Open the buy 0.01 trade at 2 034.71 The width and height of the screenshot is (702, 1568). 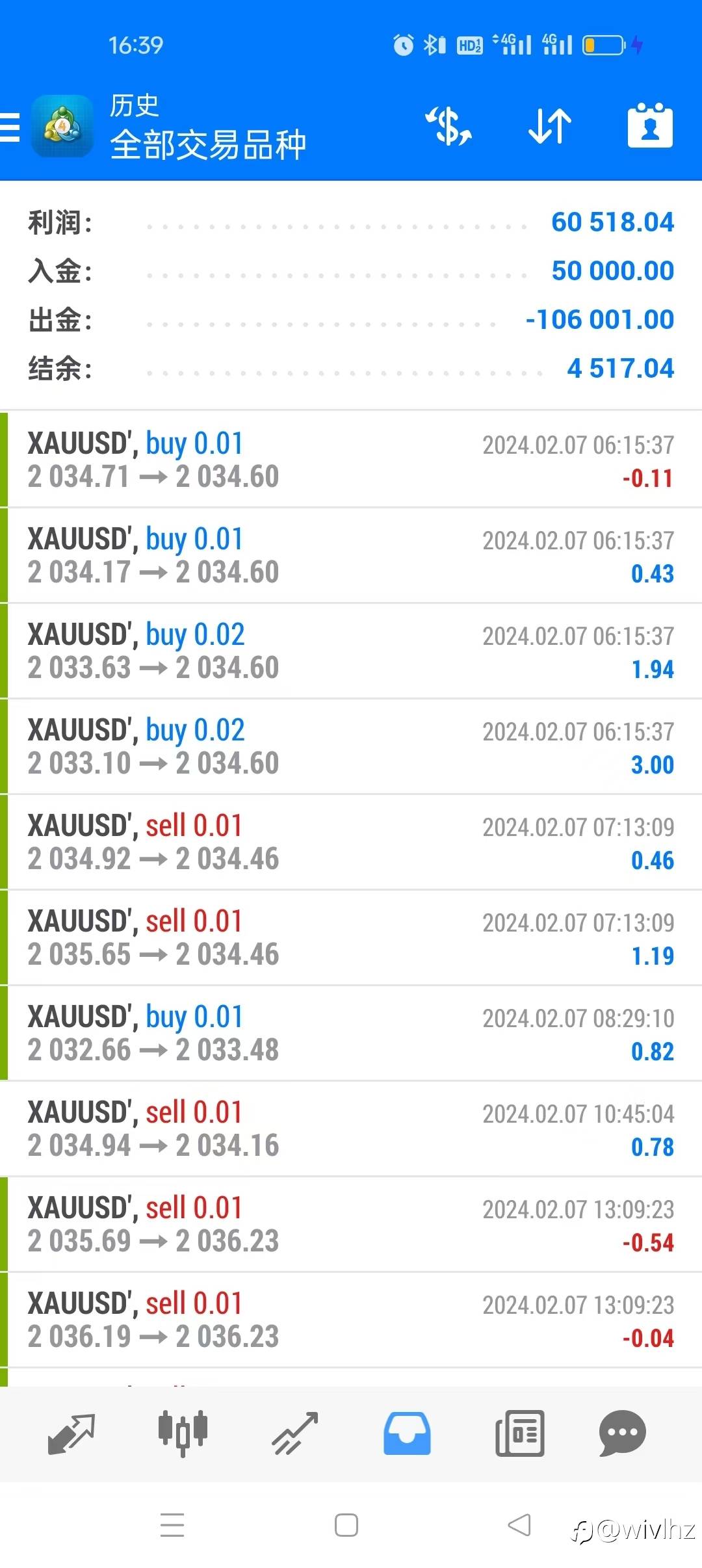(x=351, y=460)
